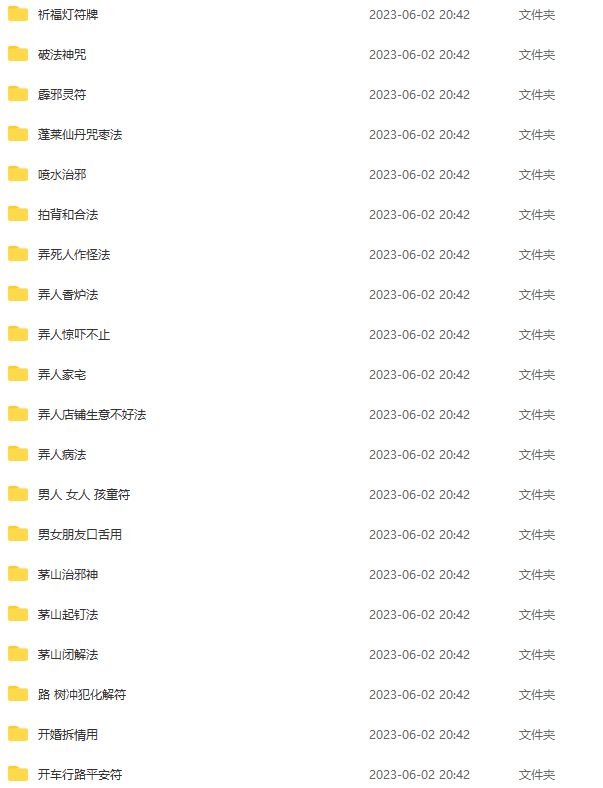
Task: Open the 弄人店铺生意不好法 folder
Action: [91, 415]
